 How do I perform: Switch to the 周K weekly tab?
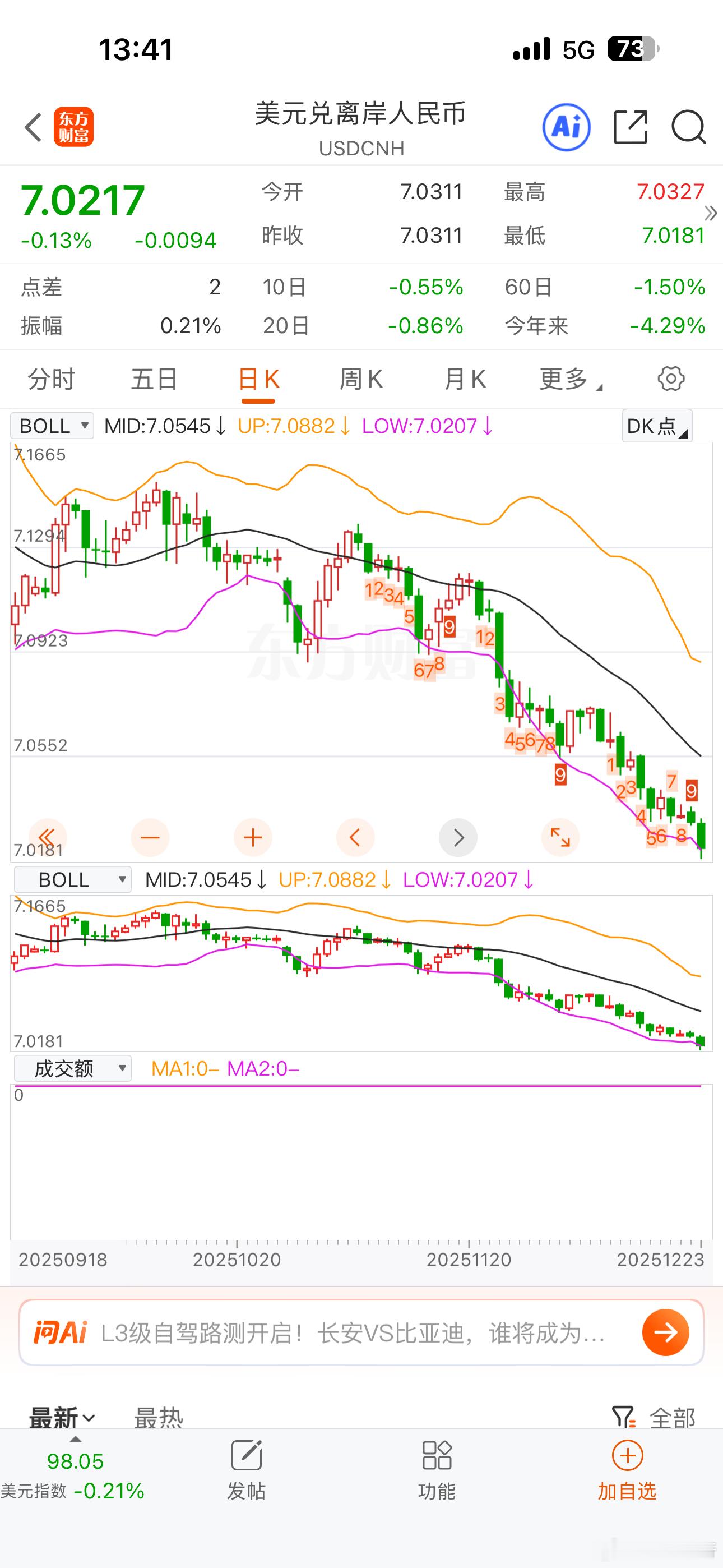click(361, 379)
